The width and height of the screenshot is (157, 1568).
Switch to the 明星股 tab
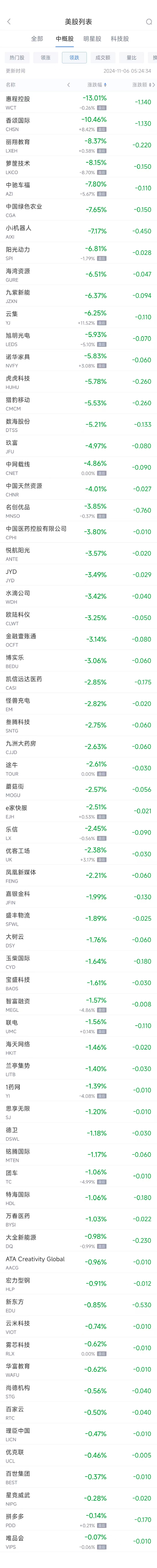tap(92, 38)
